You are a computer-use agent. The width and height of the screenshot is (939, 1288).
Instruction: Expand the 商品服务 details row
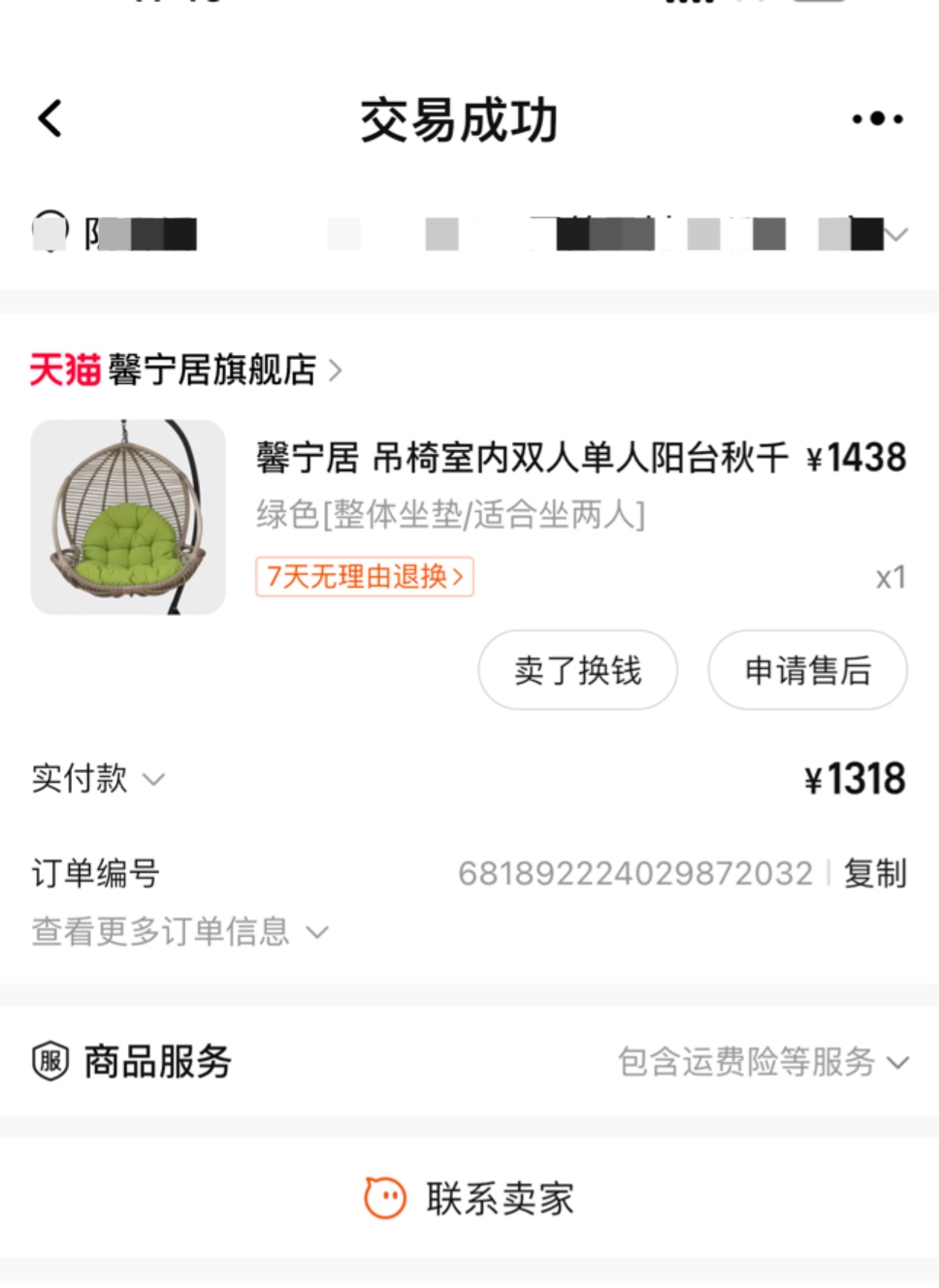pos(762,1062)
